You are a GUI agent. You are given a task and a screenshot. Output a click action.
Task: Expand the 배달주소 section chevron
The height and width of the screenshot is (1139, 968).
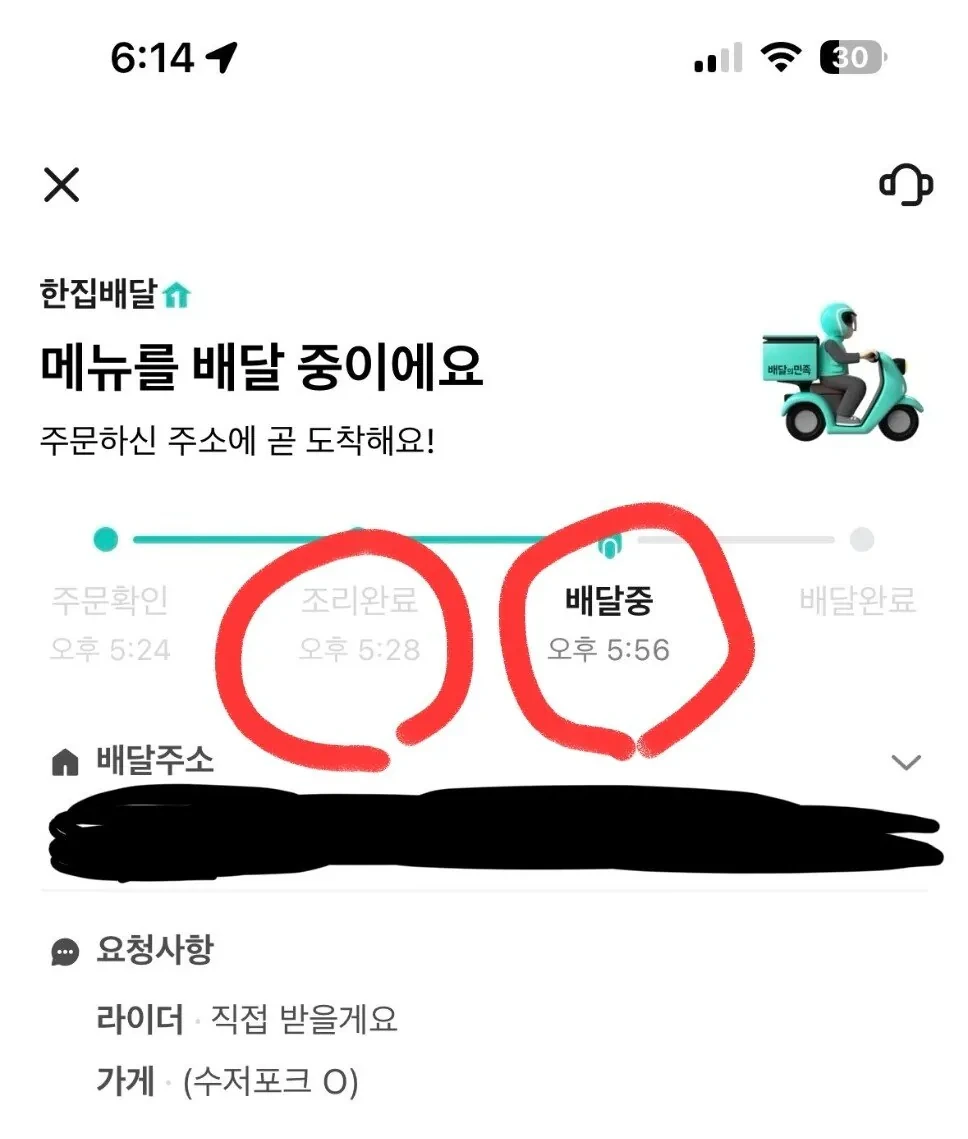coord(905,763)
